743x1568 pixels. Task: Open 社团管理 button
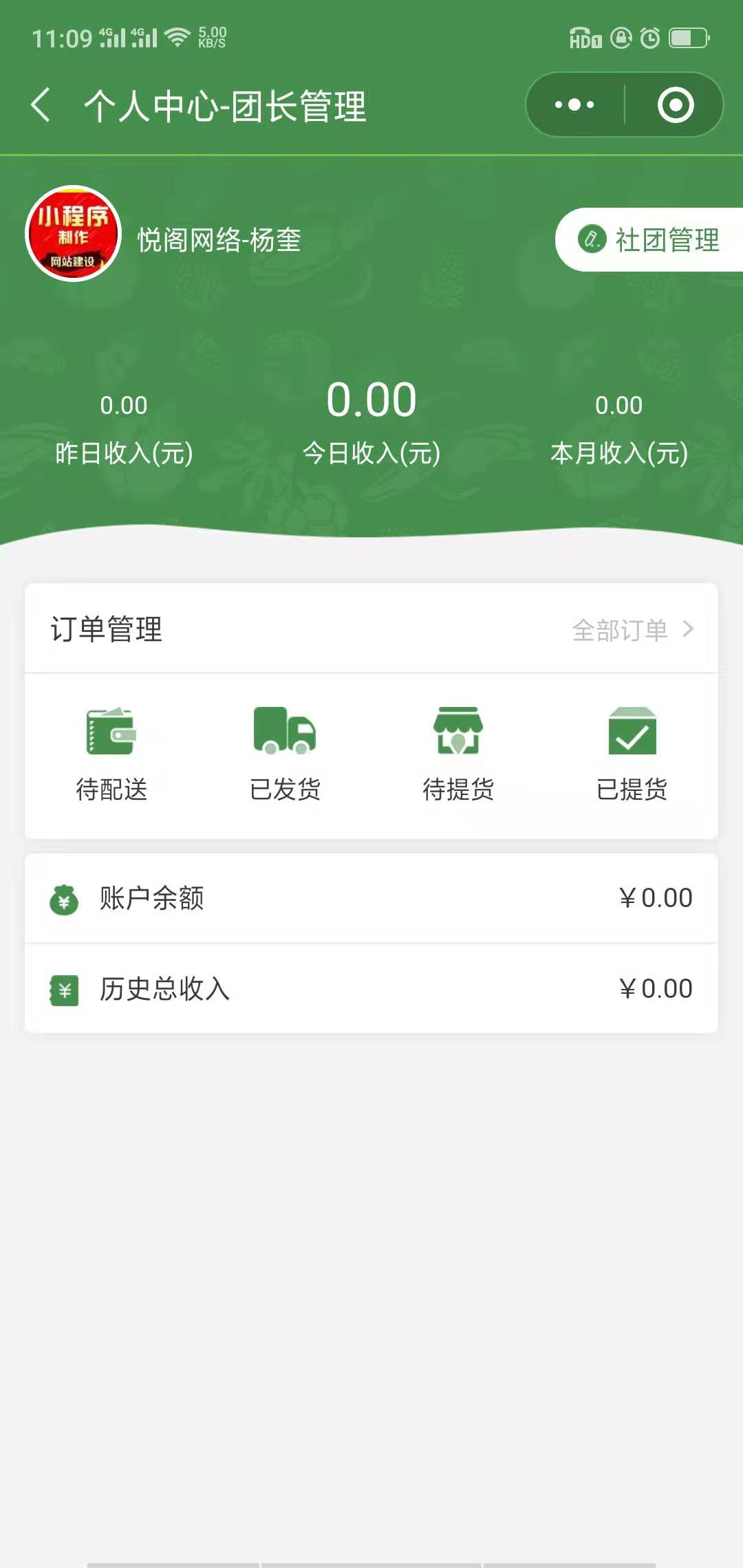point(649,239)
